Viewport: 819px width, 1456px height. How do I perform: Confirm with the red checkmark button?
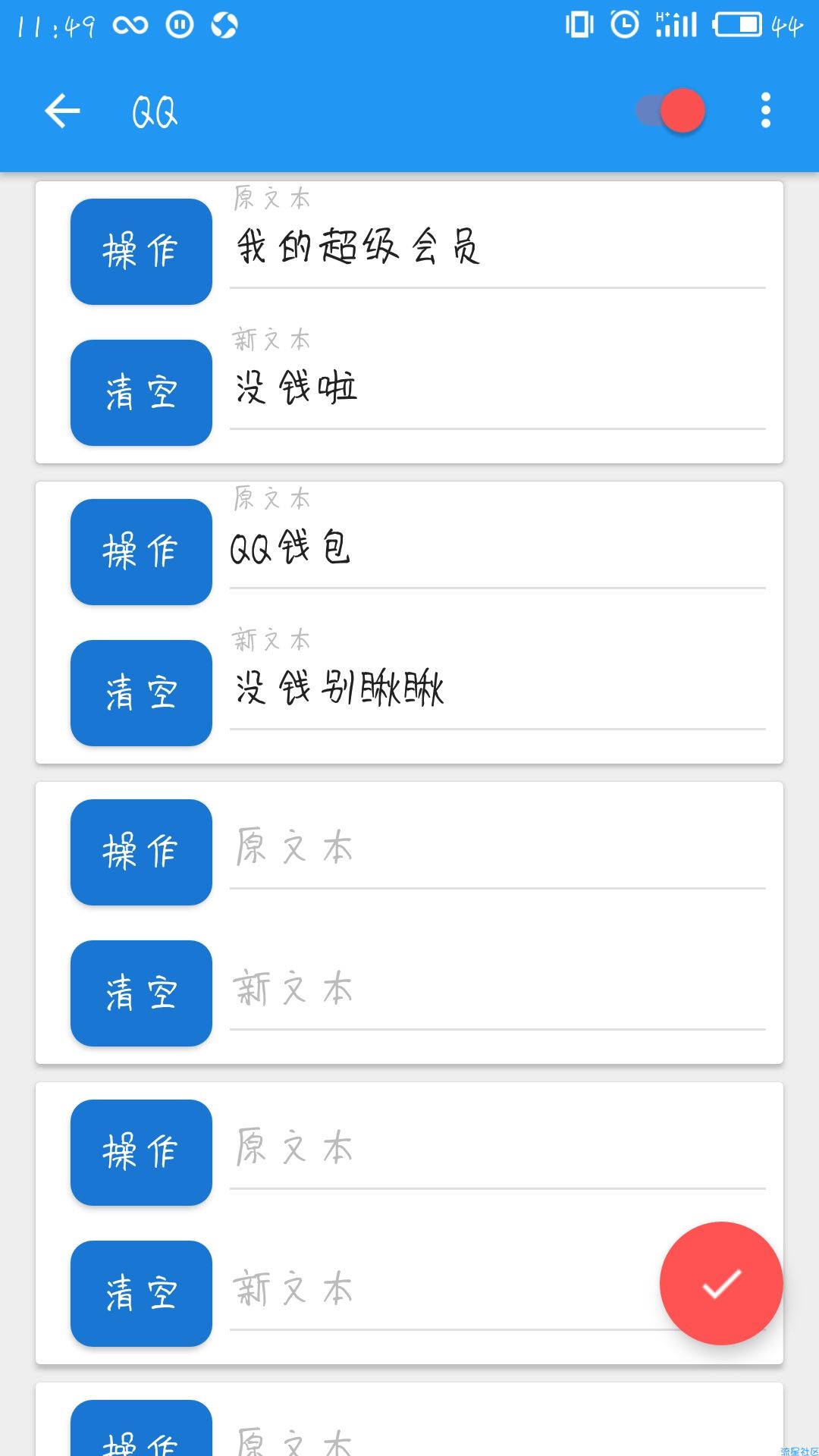(721, 1283)
